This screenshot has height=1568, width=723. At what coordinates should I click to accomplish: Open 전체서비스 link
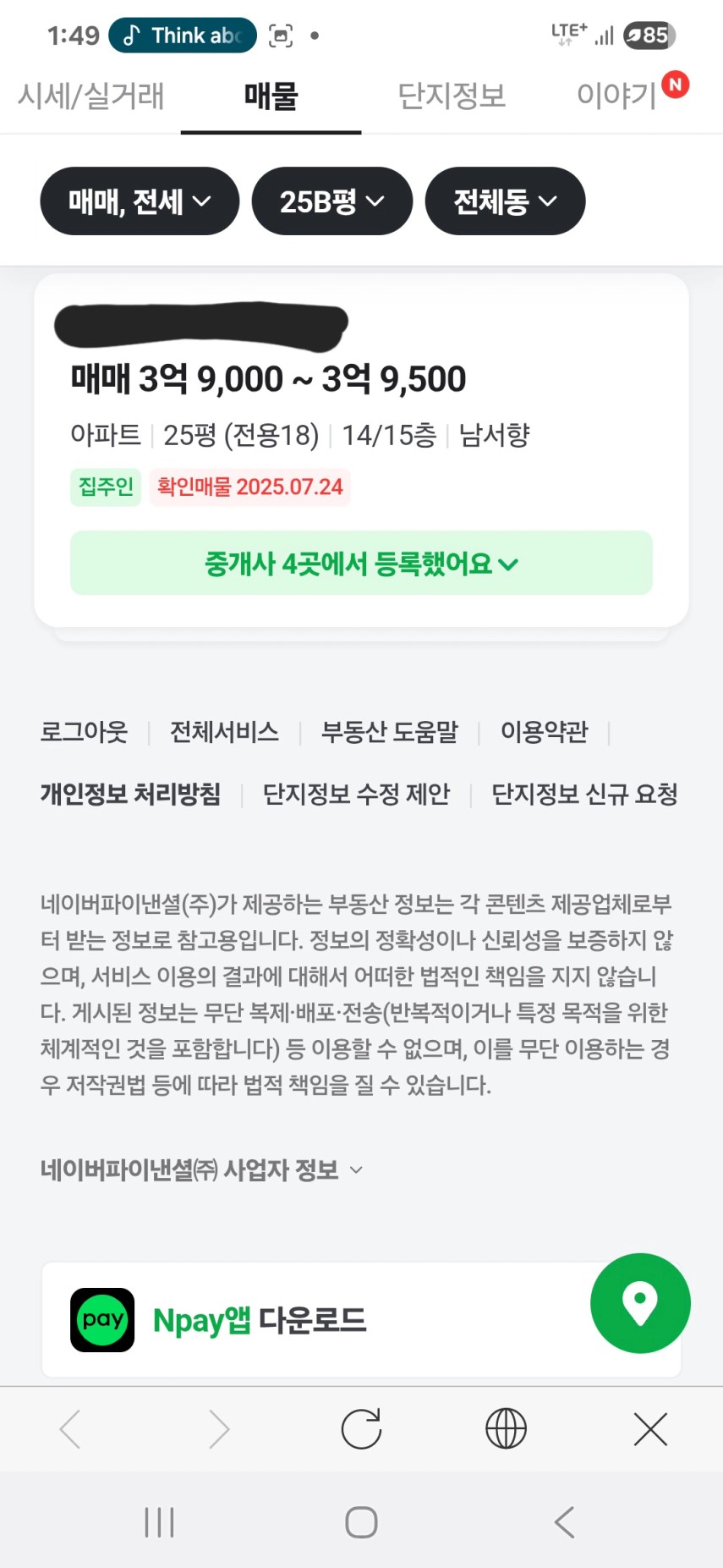224,732
